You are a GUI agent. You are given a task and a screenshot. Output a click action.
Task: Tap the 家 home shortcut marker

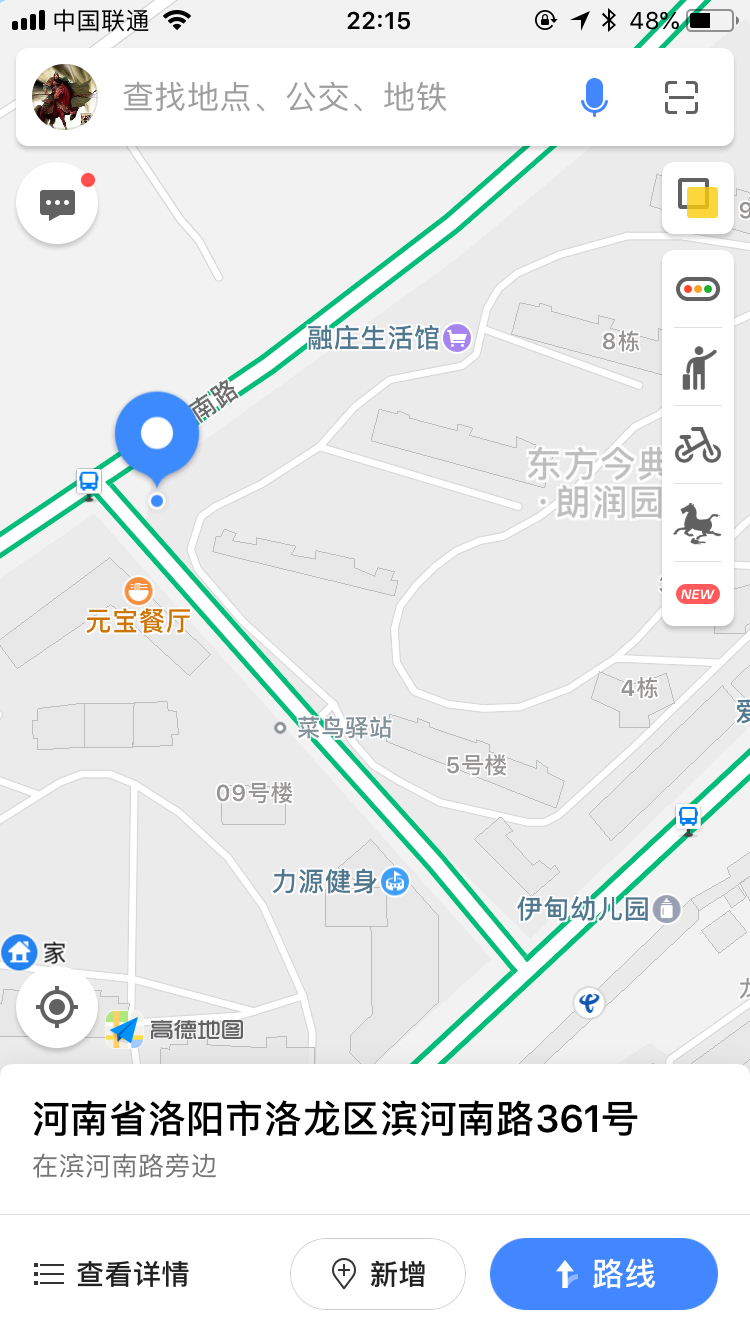click(x=34, y=952)
